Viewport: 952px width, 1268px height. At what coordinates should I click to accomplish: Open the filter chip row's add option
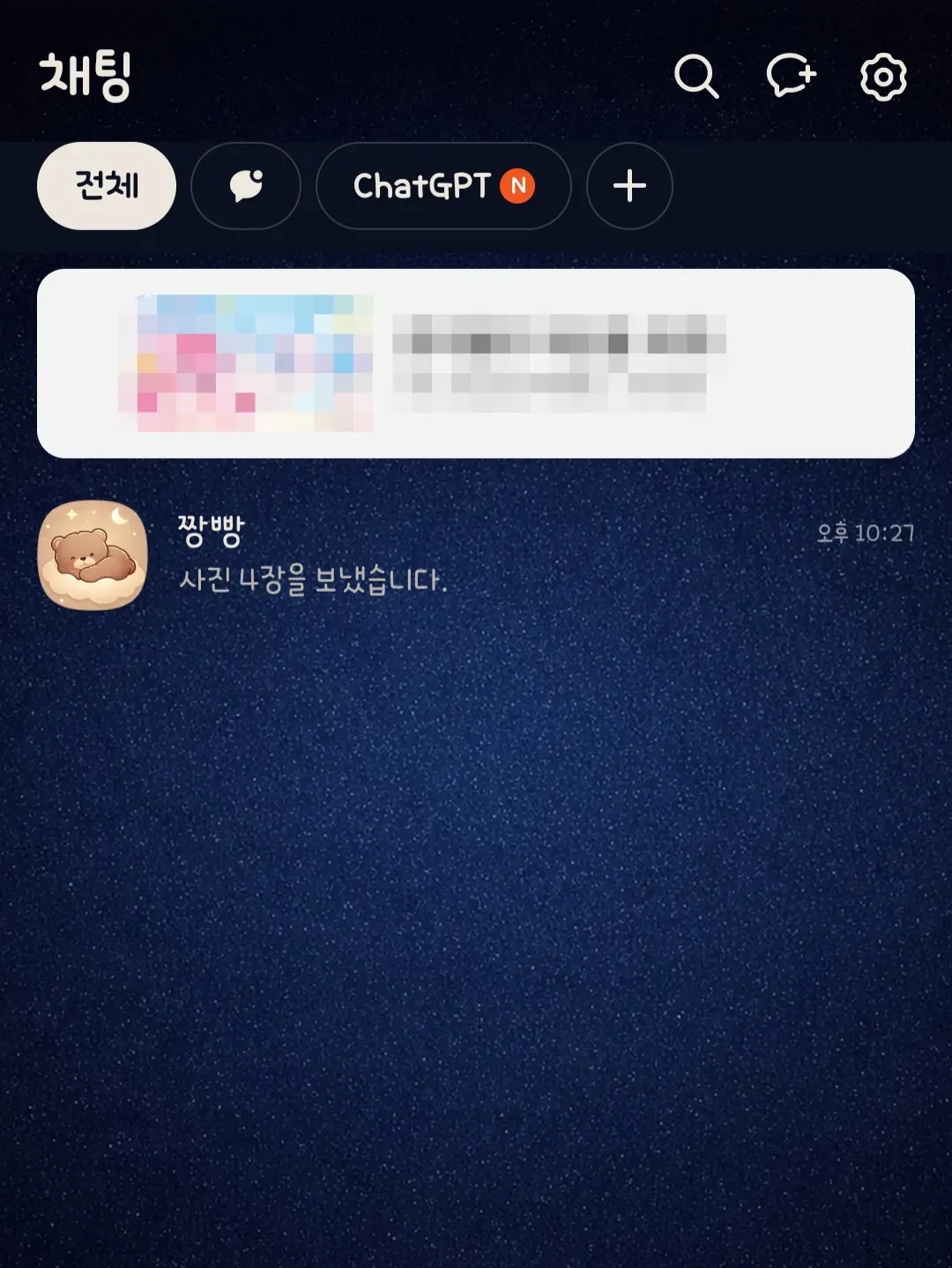coord(628,186)
